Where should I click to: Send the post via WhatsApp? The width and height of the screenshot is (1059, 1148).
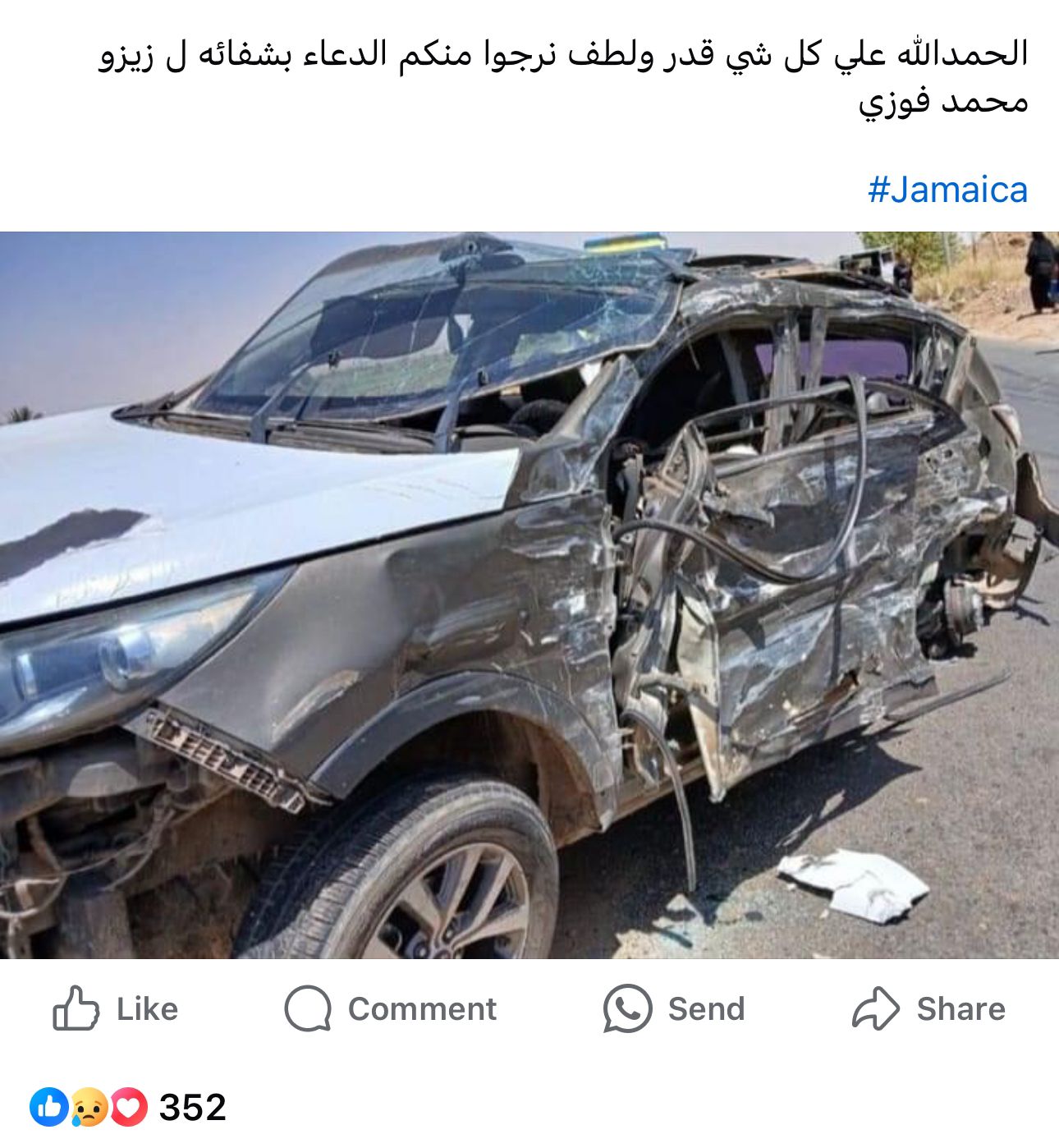pos(674,1008)
